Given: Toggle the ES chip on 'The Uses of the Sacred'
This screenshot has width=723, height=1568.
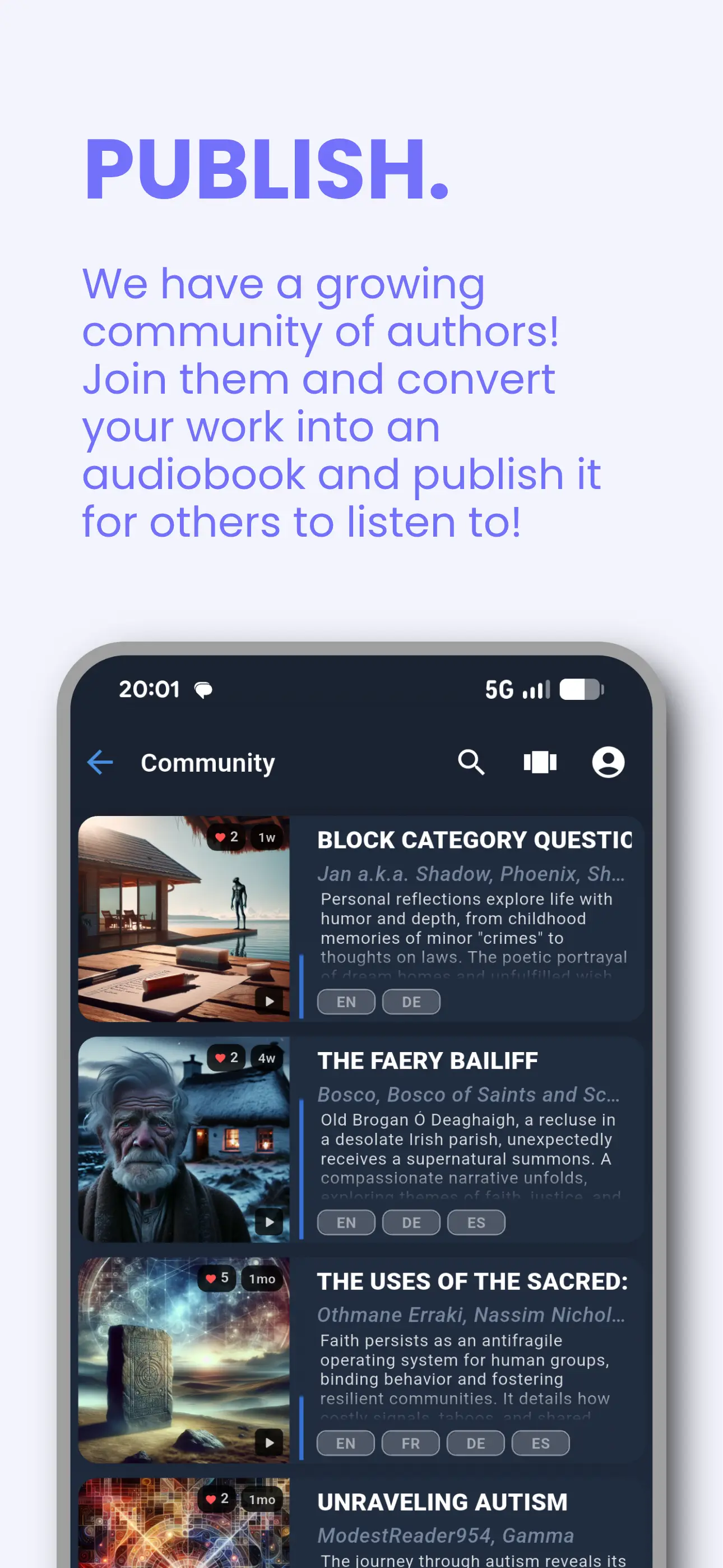Looking at the screenshot, I should (540, 1443).
